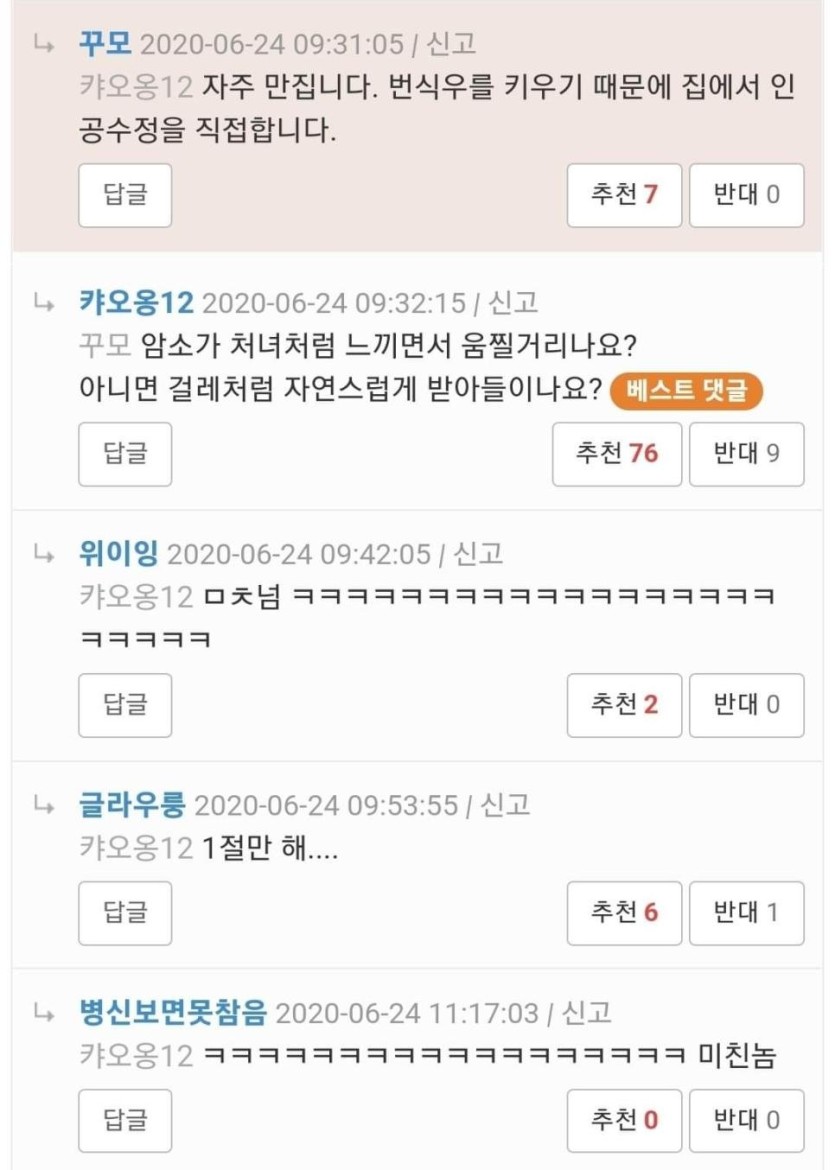Reply to 꾸모's comment via 답글
Viewport: 835px width, 1170px height.
pyautogui.click(x=125, y=195)
